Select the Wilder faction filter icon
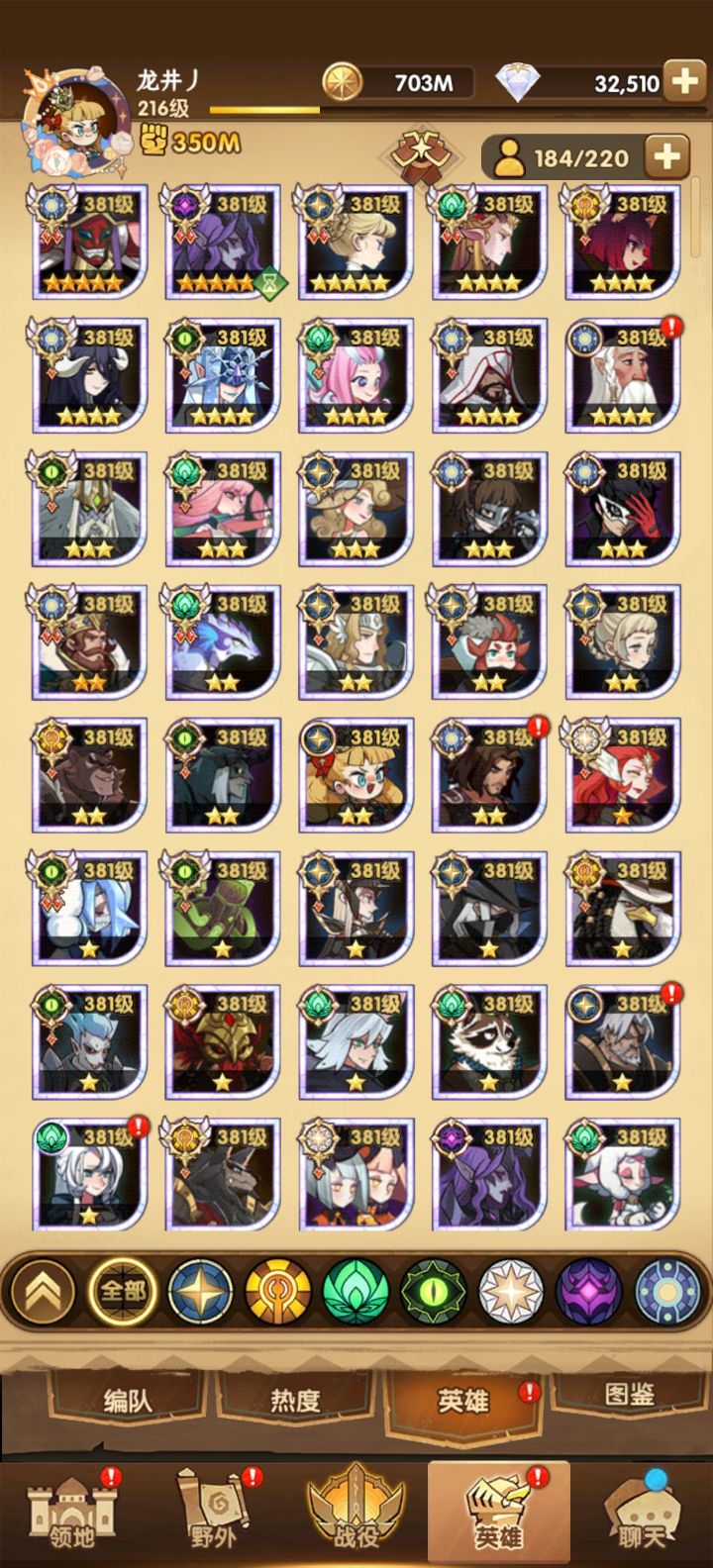 (355, 1295)
